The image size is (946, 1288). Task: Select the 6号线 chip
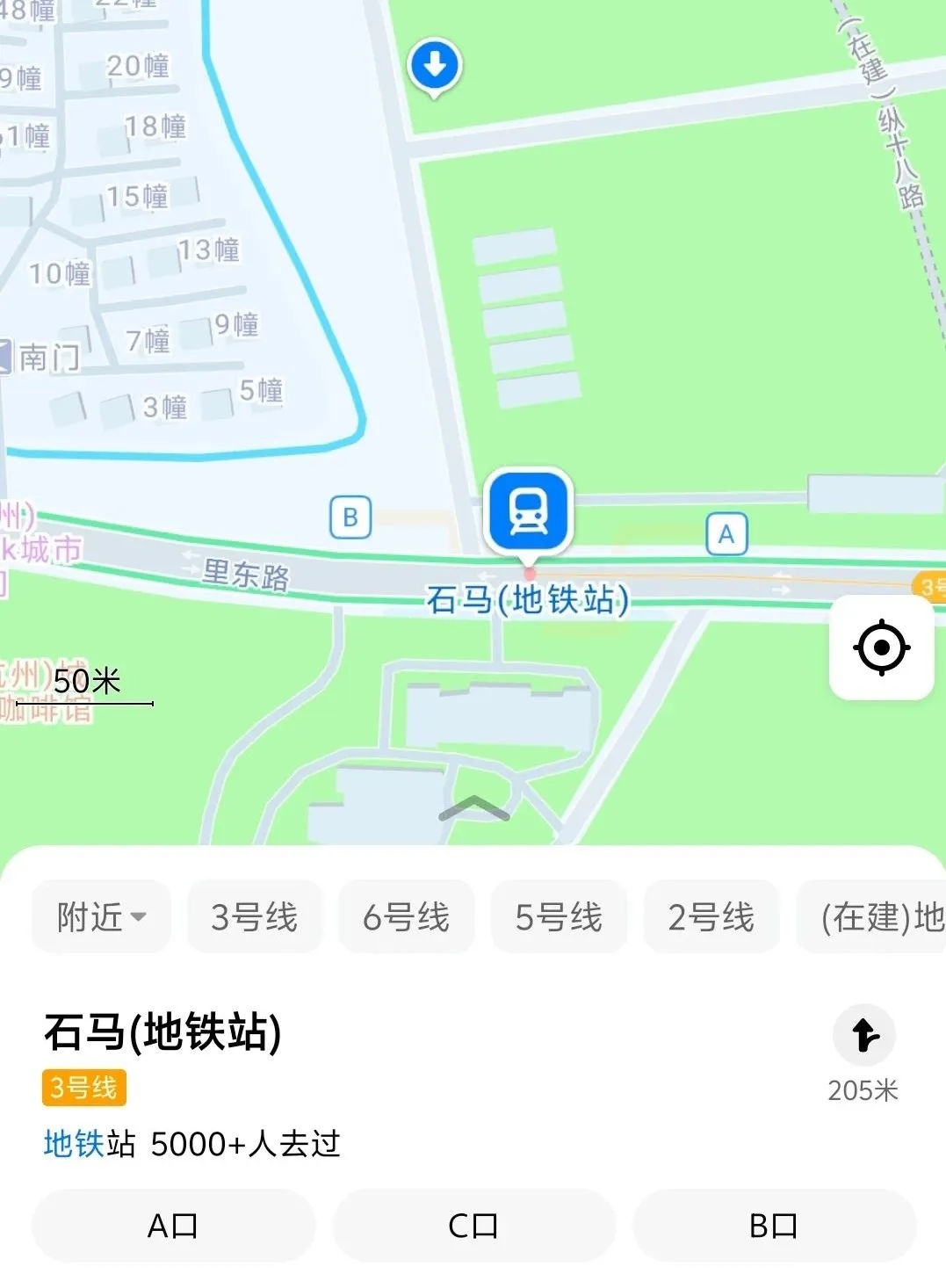point(407,916)
